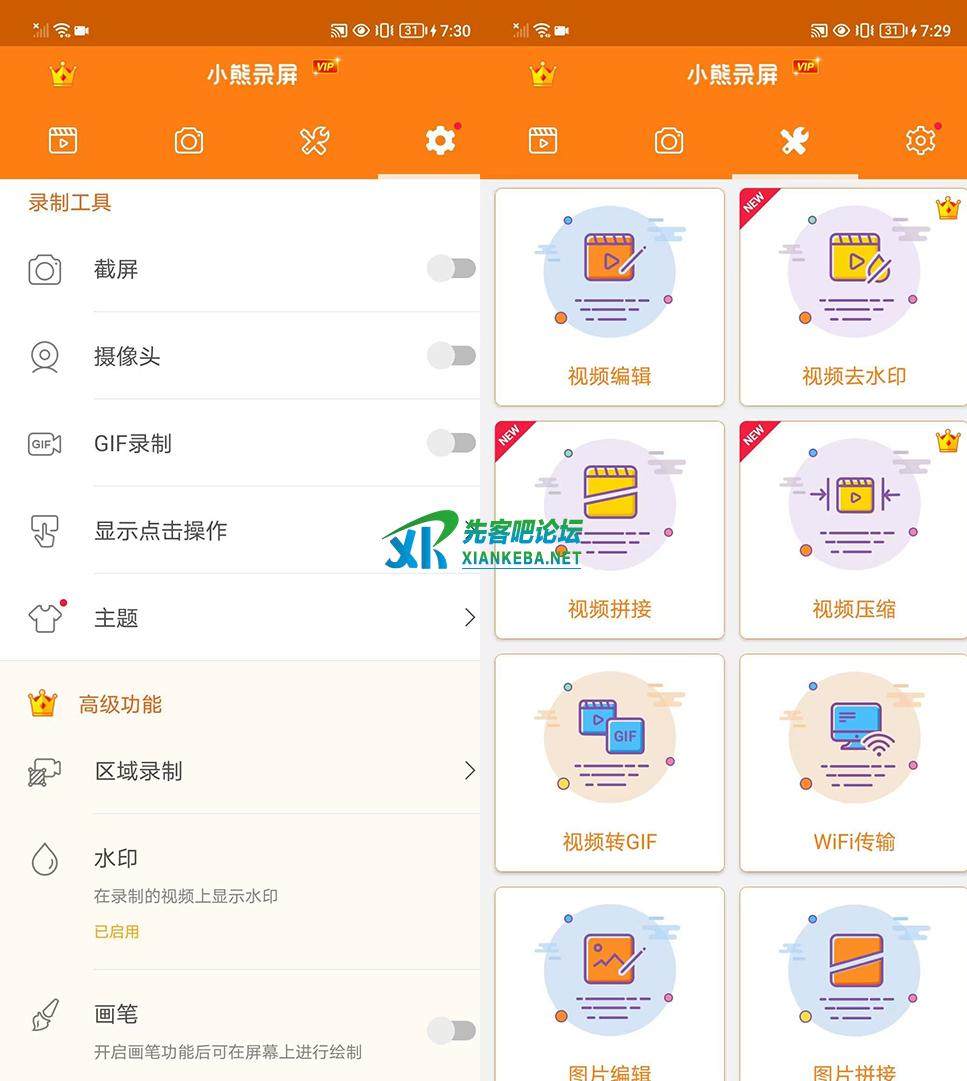The height and width of the screenshot is (1081, 967).
Task: Open the 视频压缩 video compression tool
Action: click(x=853, y=530)
